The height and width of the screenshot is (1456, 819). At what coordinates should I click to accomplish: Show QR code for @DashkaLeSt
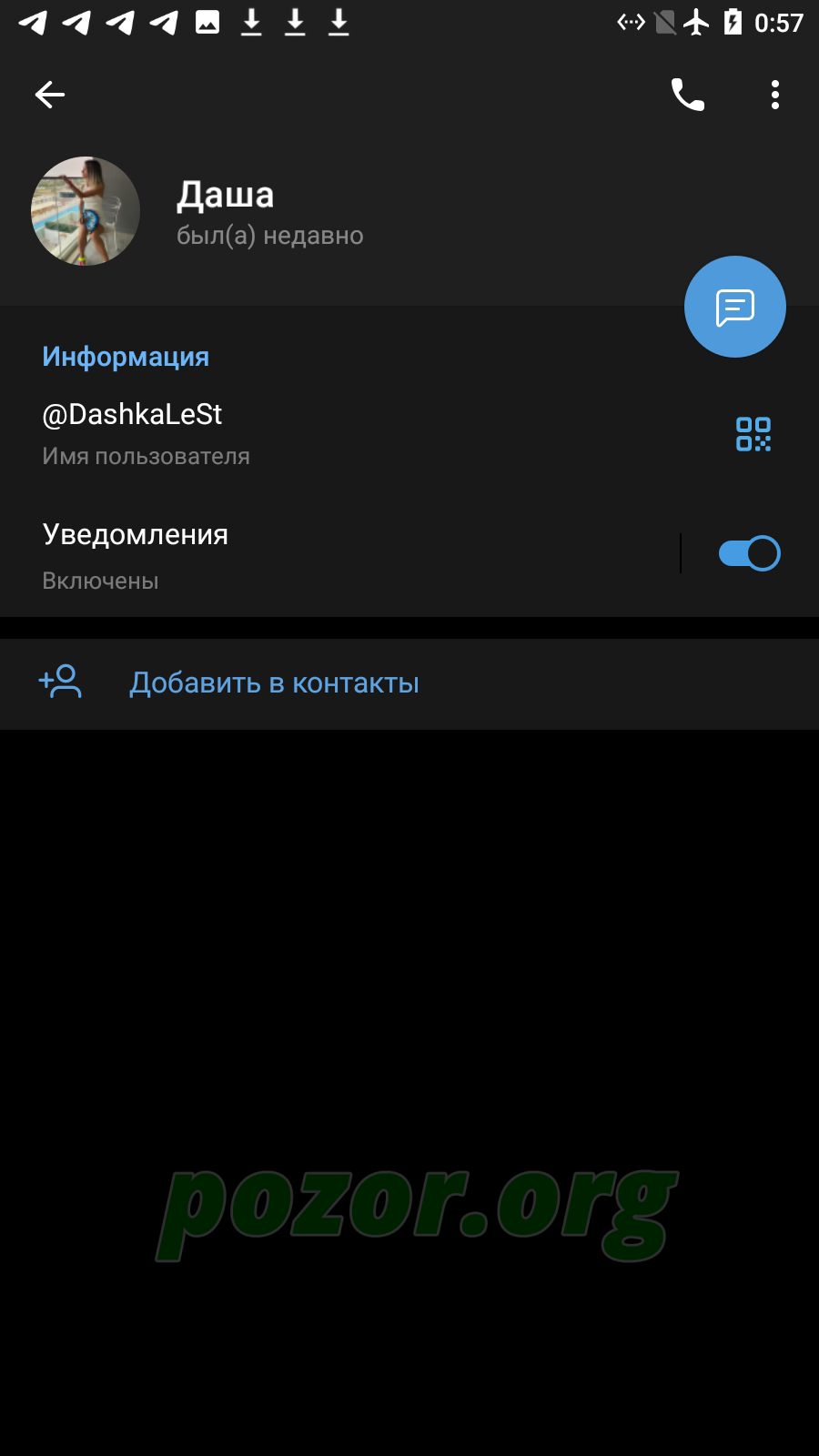(753, 434)
